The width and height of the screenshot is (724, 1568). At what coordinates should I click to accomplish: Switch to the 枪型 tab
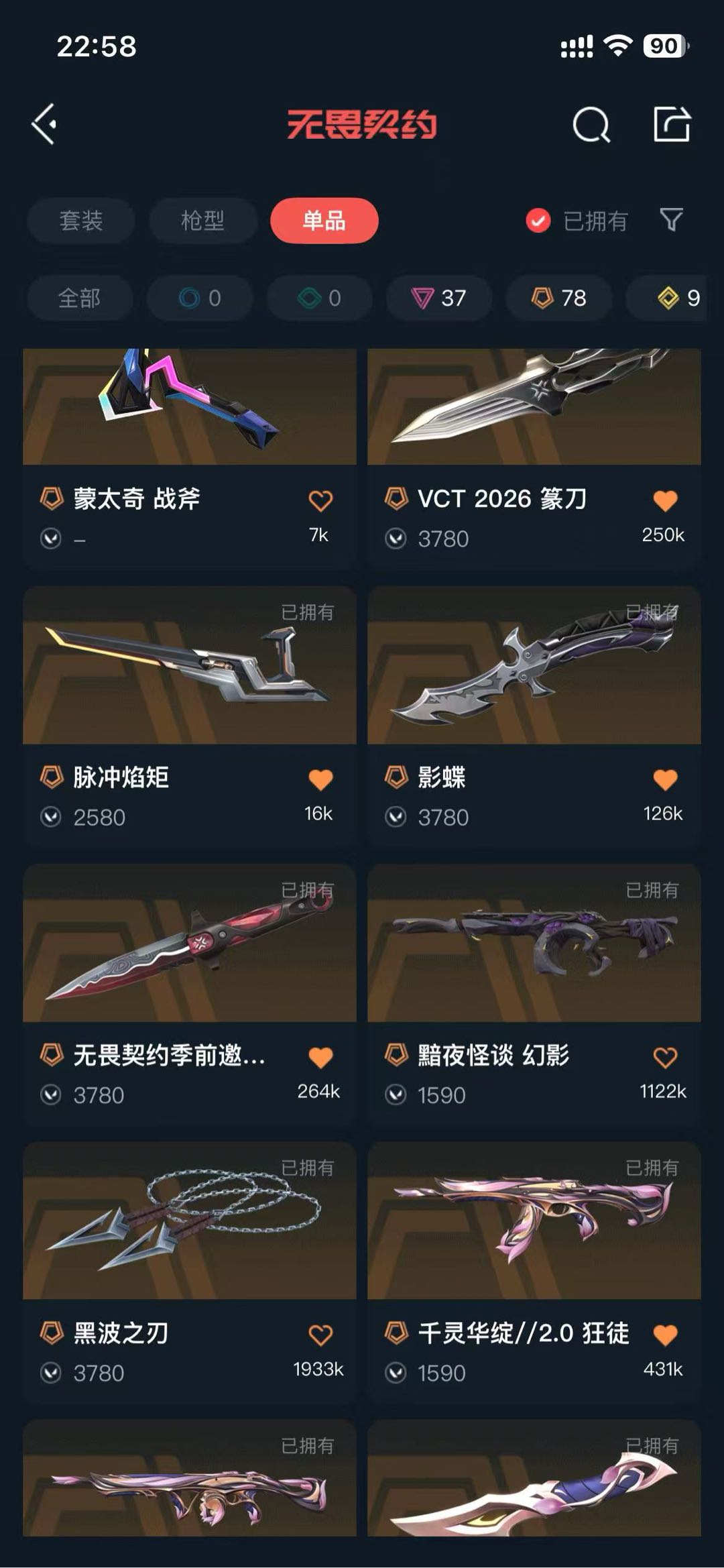point(202,221)
